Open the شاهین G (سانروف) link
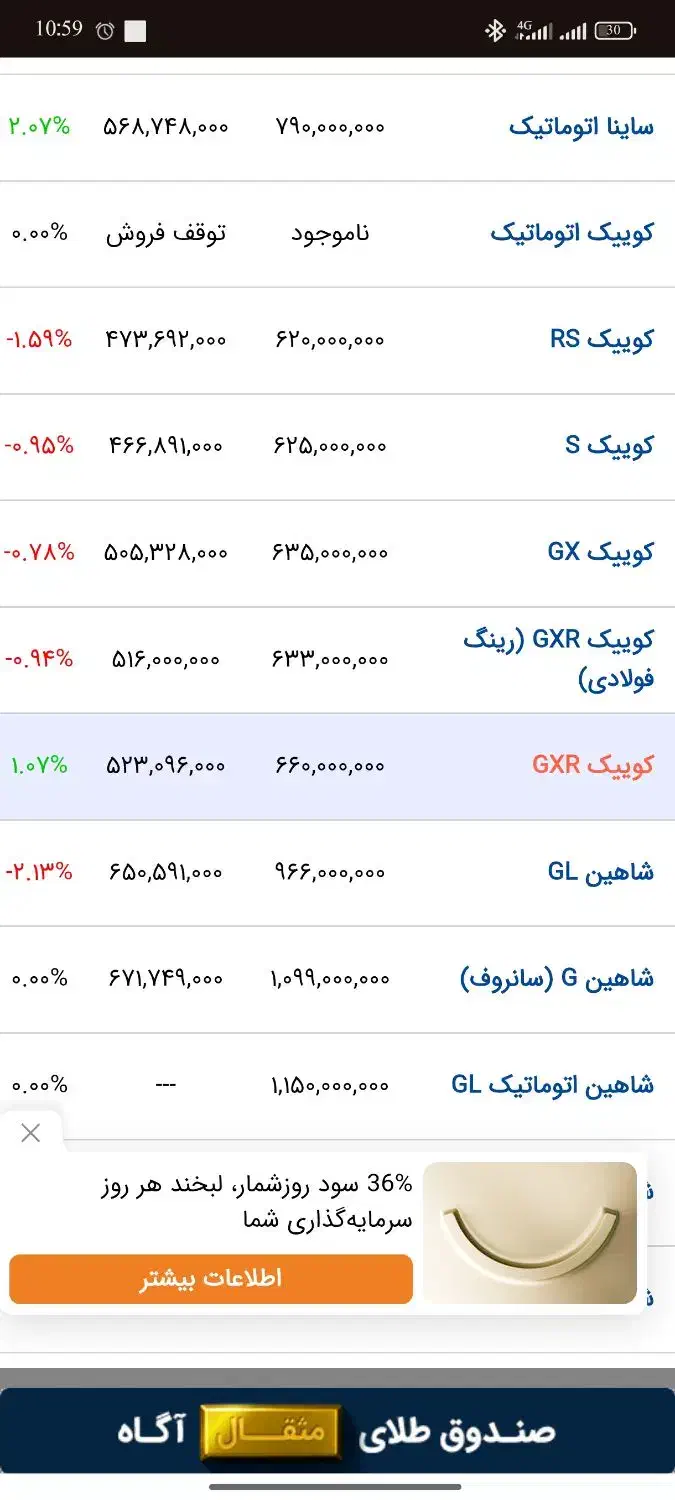Screen dimensions: 675x1500 [x=557, y=978]
